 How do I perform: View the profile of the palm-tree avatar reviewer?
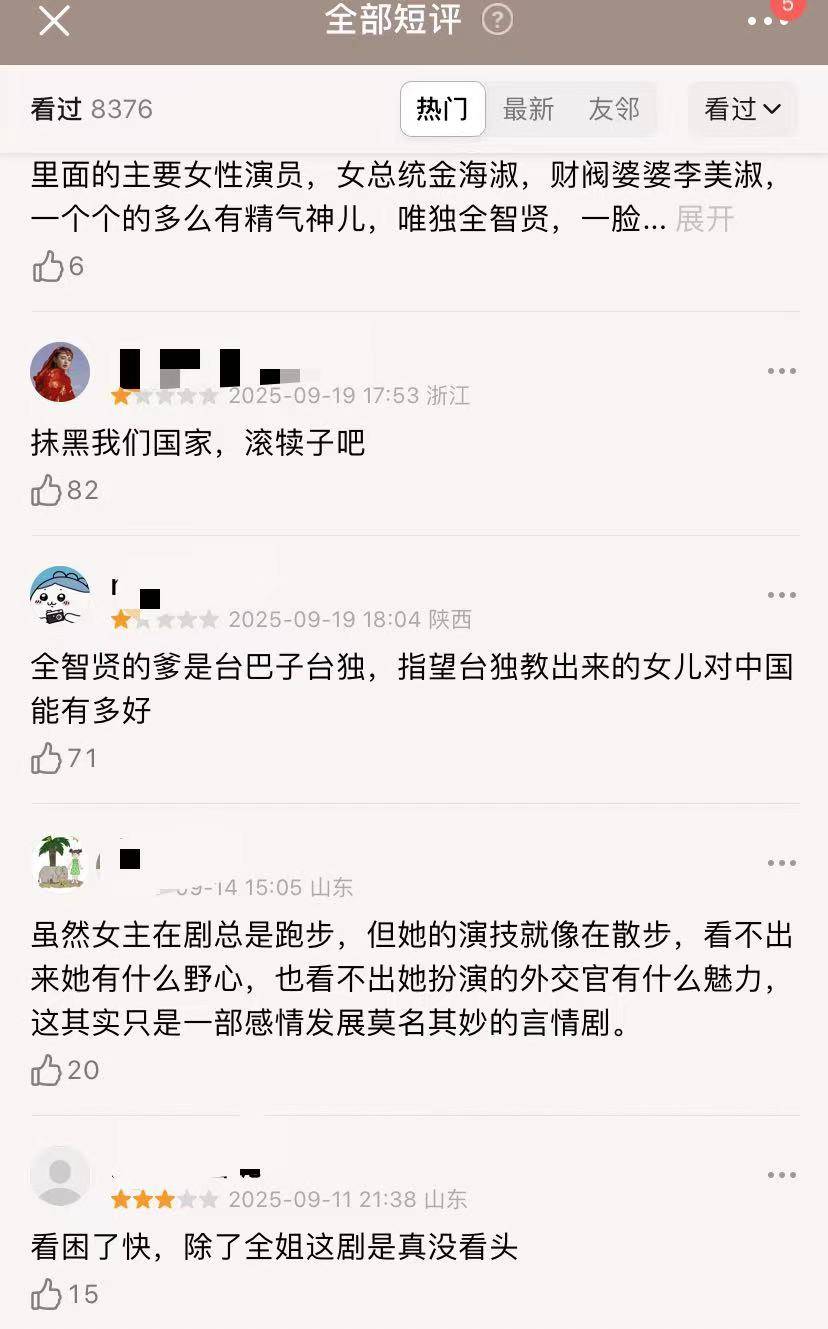tap(60, 862)
